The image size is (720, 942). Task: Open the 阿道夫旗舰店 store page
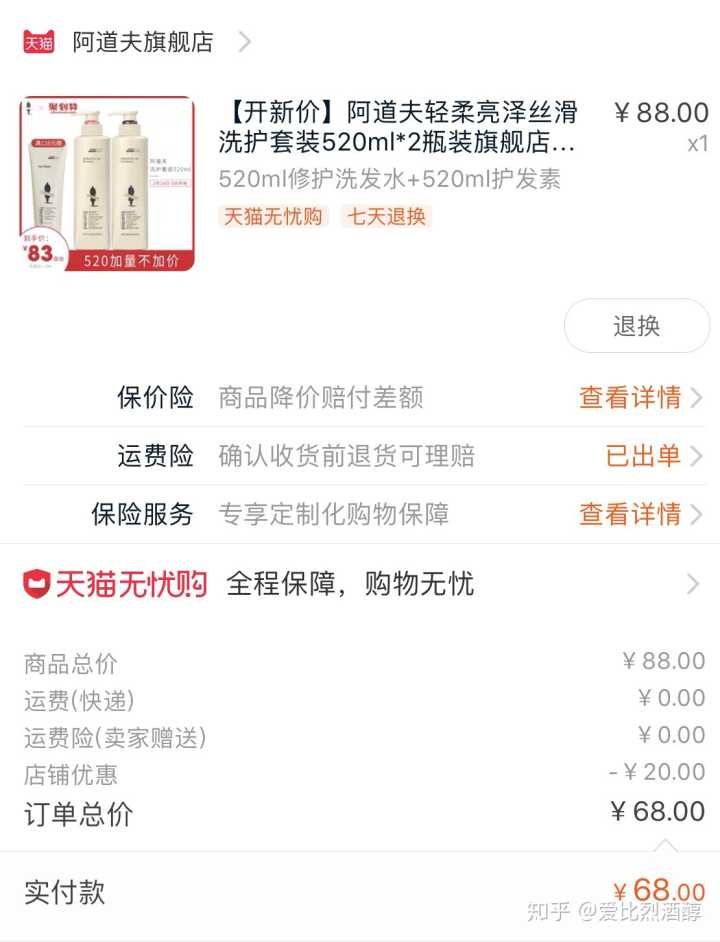point(143,42)
